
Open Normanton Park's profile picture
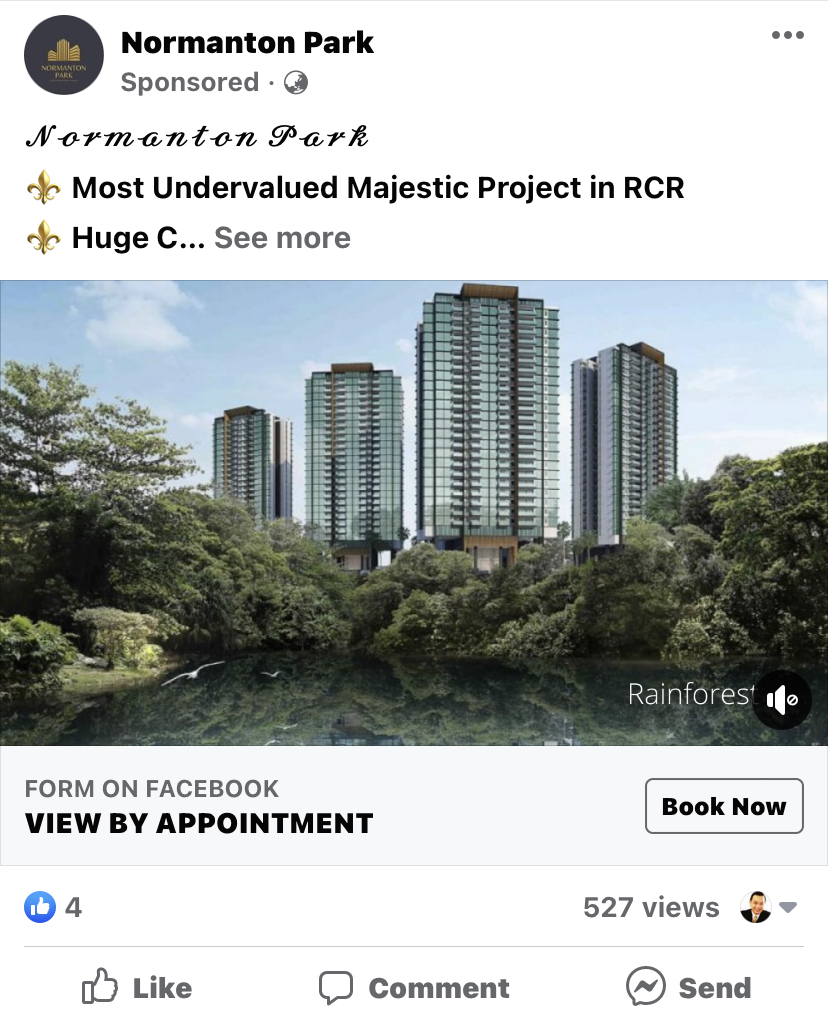[x=64, y=55]
